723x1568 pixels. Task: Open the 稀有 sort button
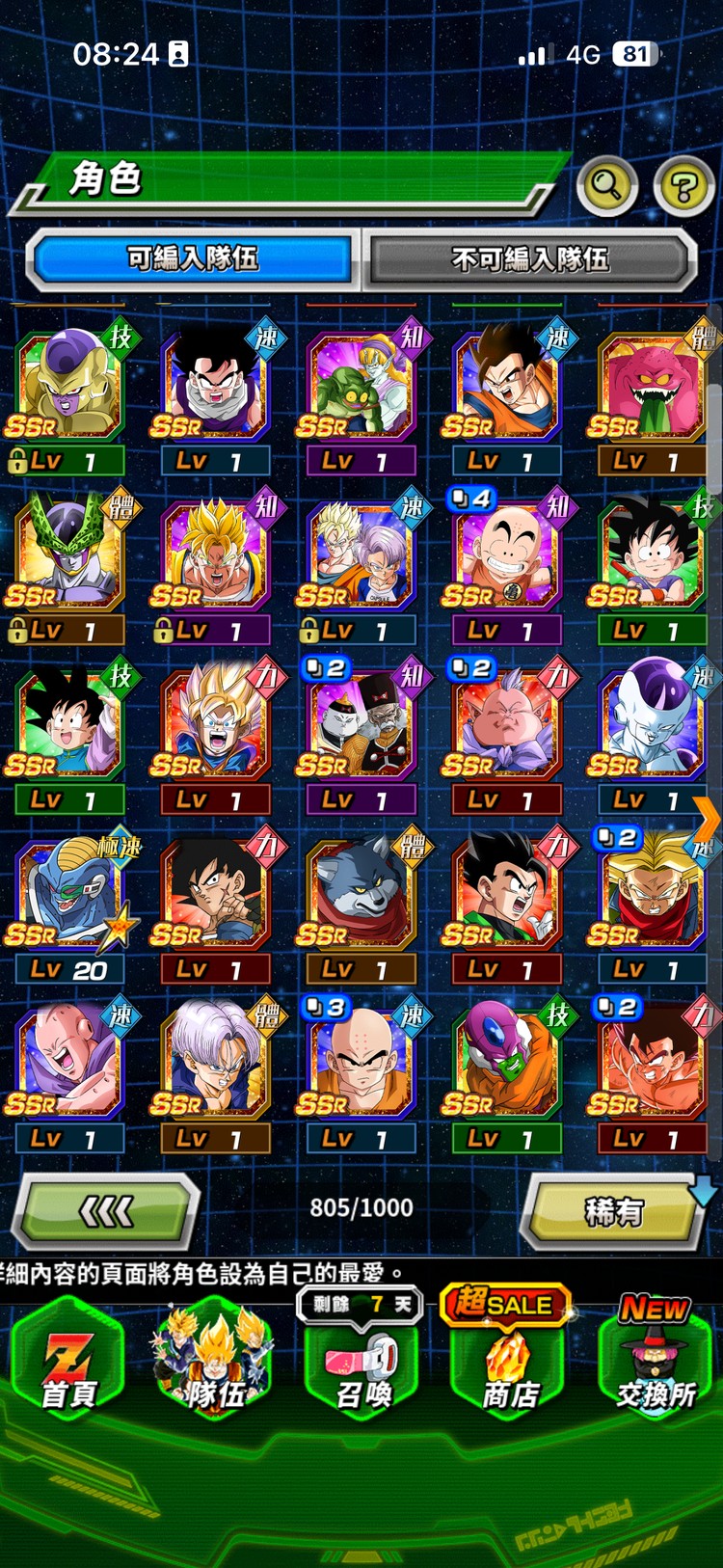[615, 1211]
